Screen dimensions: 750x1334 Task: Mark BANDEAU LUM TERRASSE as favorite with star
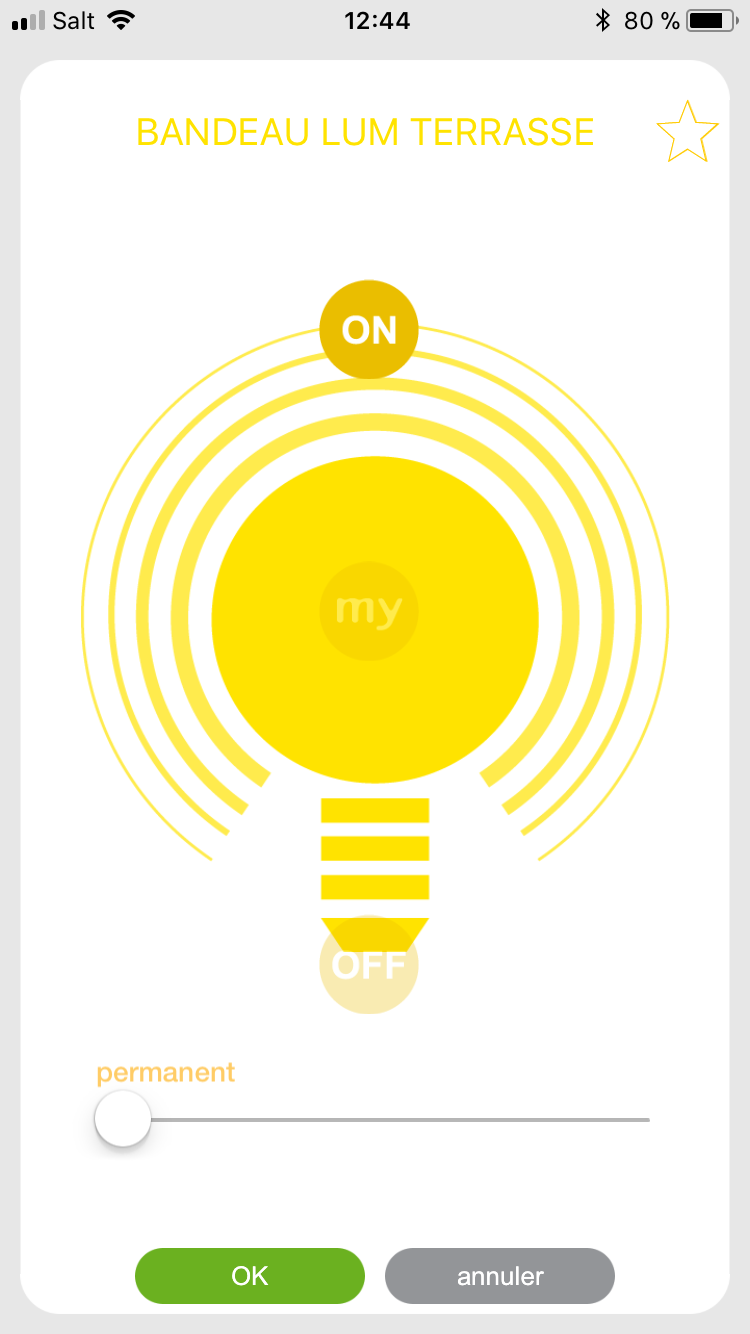pyautogui.click(x=687, y=132)
